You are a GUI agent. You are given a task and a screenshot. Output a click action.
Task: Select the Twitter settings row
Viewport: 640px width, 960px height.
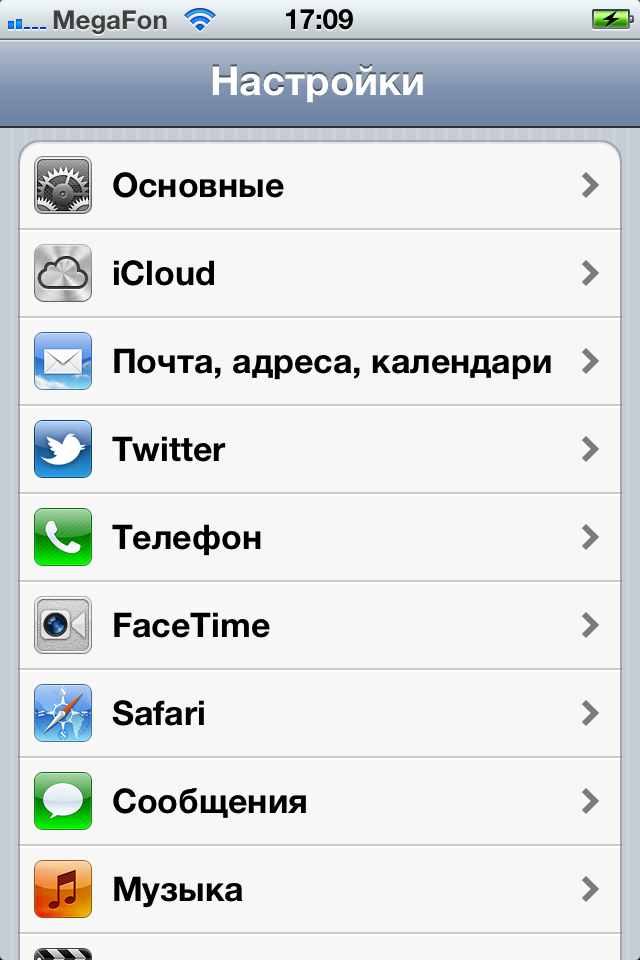pos(320,450)
